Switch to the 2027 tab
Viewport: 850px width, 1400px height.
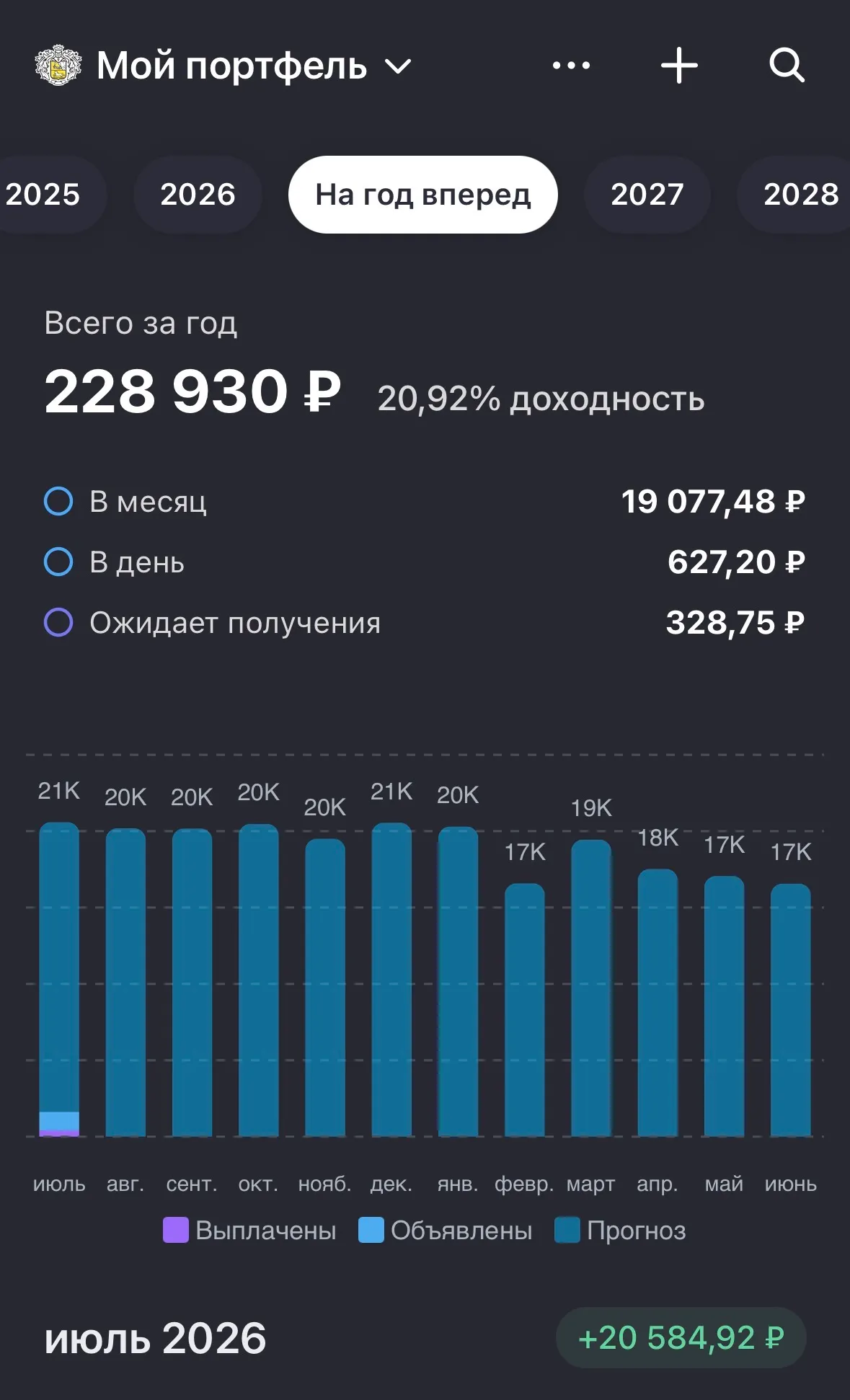pos(647,195)
